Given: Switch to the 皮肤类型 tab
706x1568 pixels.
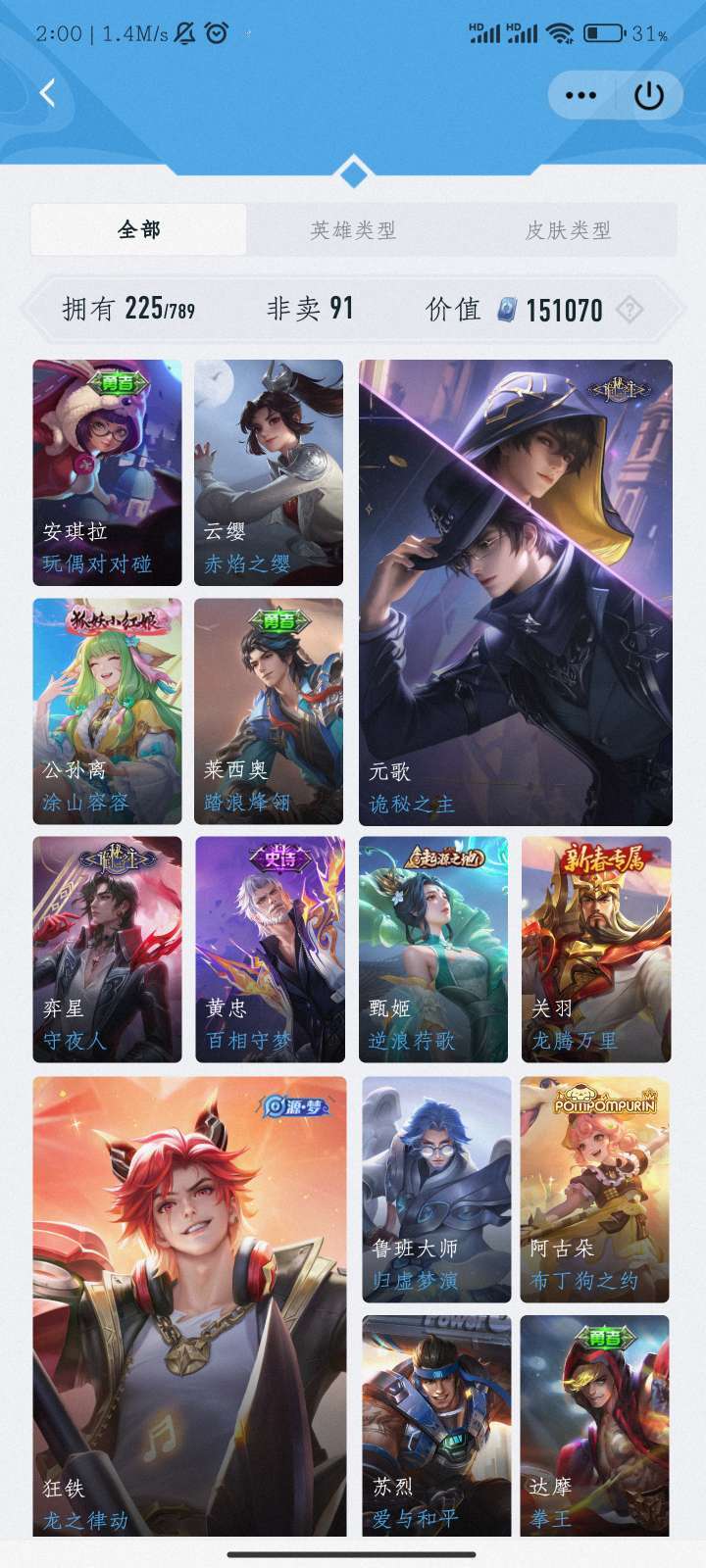Looking at the screenshot, I should click(x=570, y=229).
